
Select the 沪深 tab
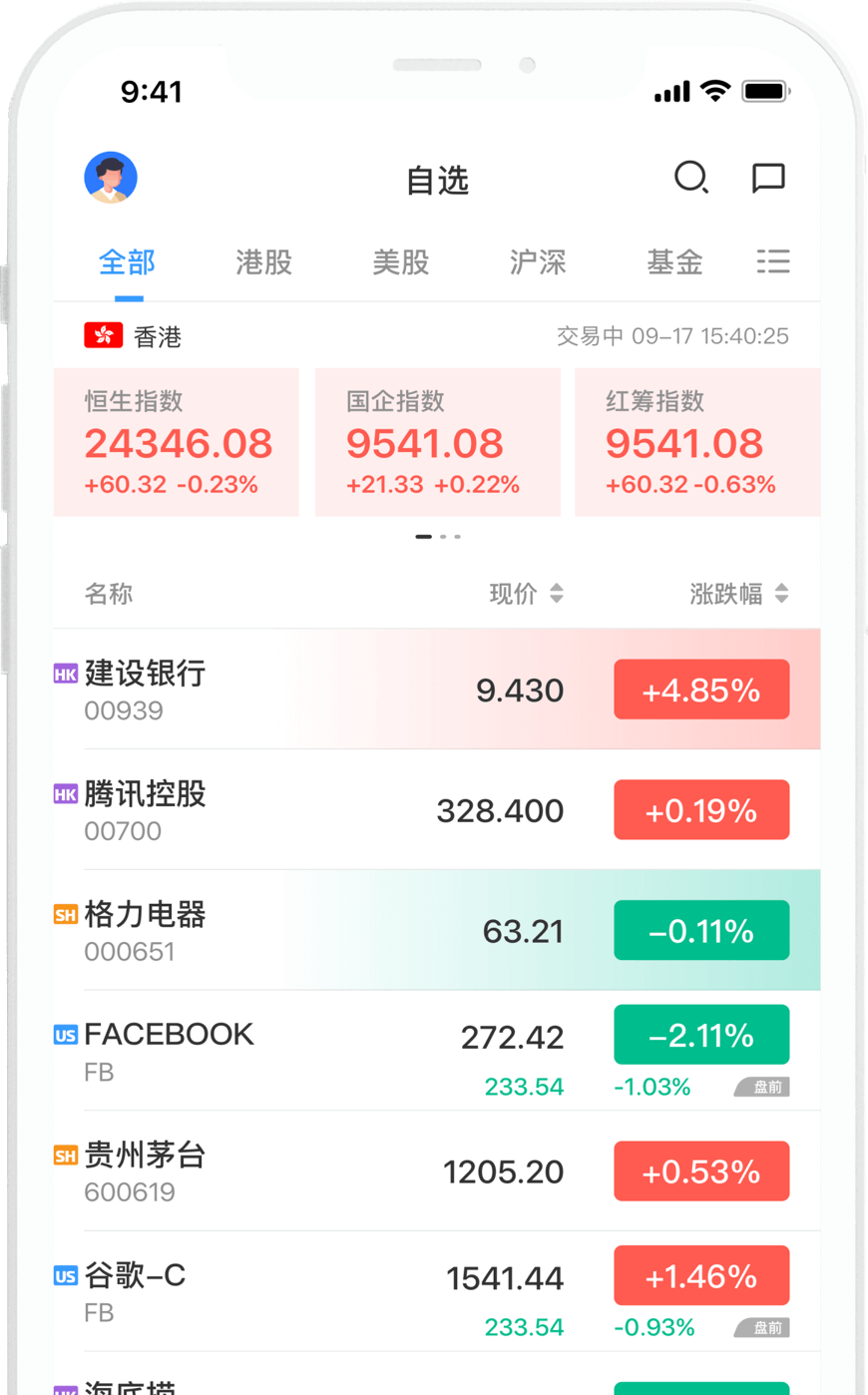coord(538,262)
